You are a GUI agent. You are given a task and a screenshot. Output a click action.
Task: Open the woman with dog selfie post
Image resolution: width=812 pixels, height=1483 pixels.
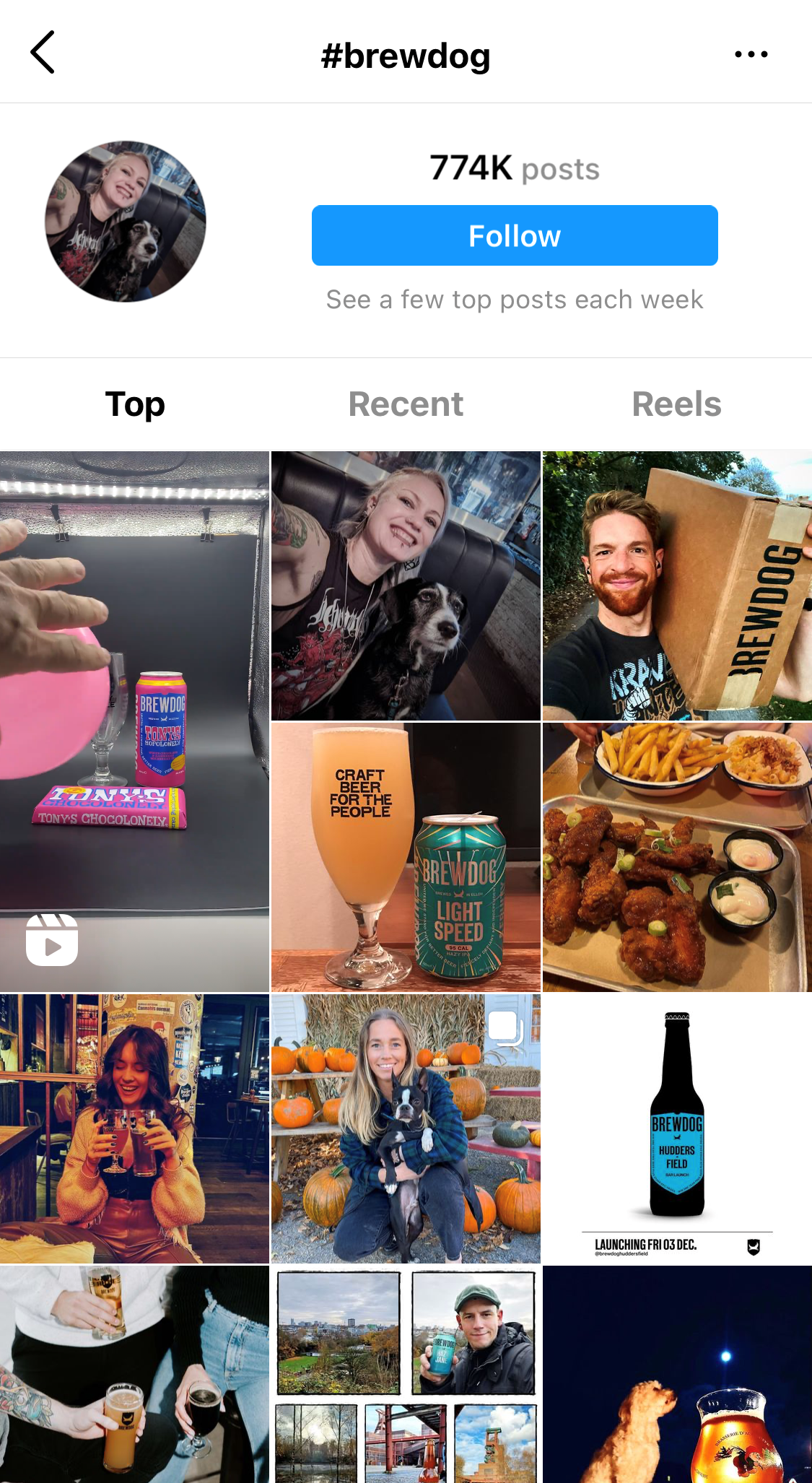pyautogui.click(x=406, y=585)
